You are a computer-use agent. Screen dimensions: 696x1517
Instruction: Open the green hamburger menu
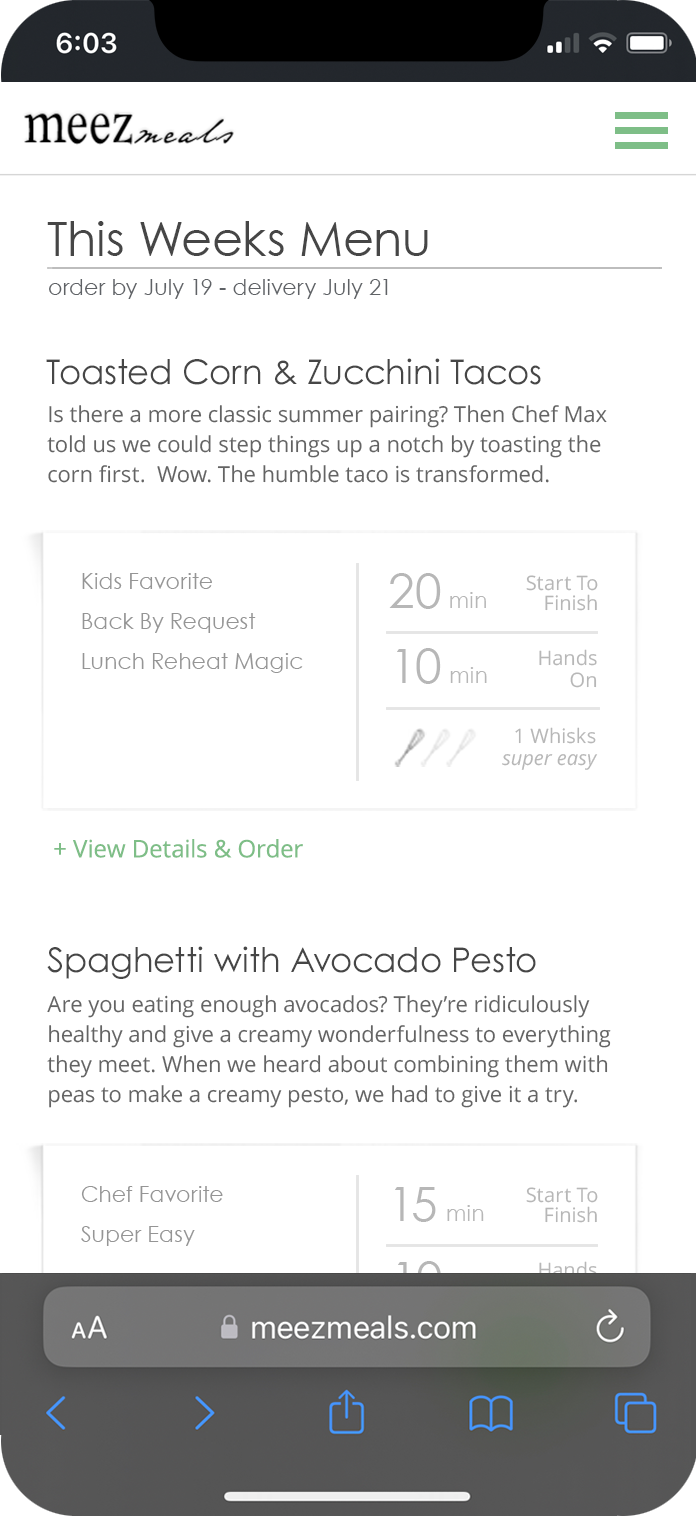pos(640,130)
